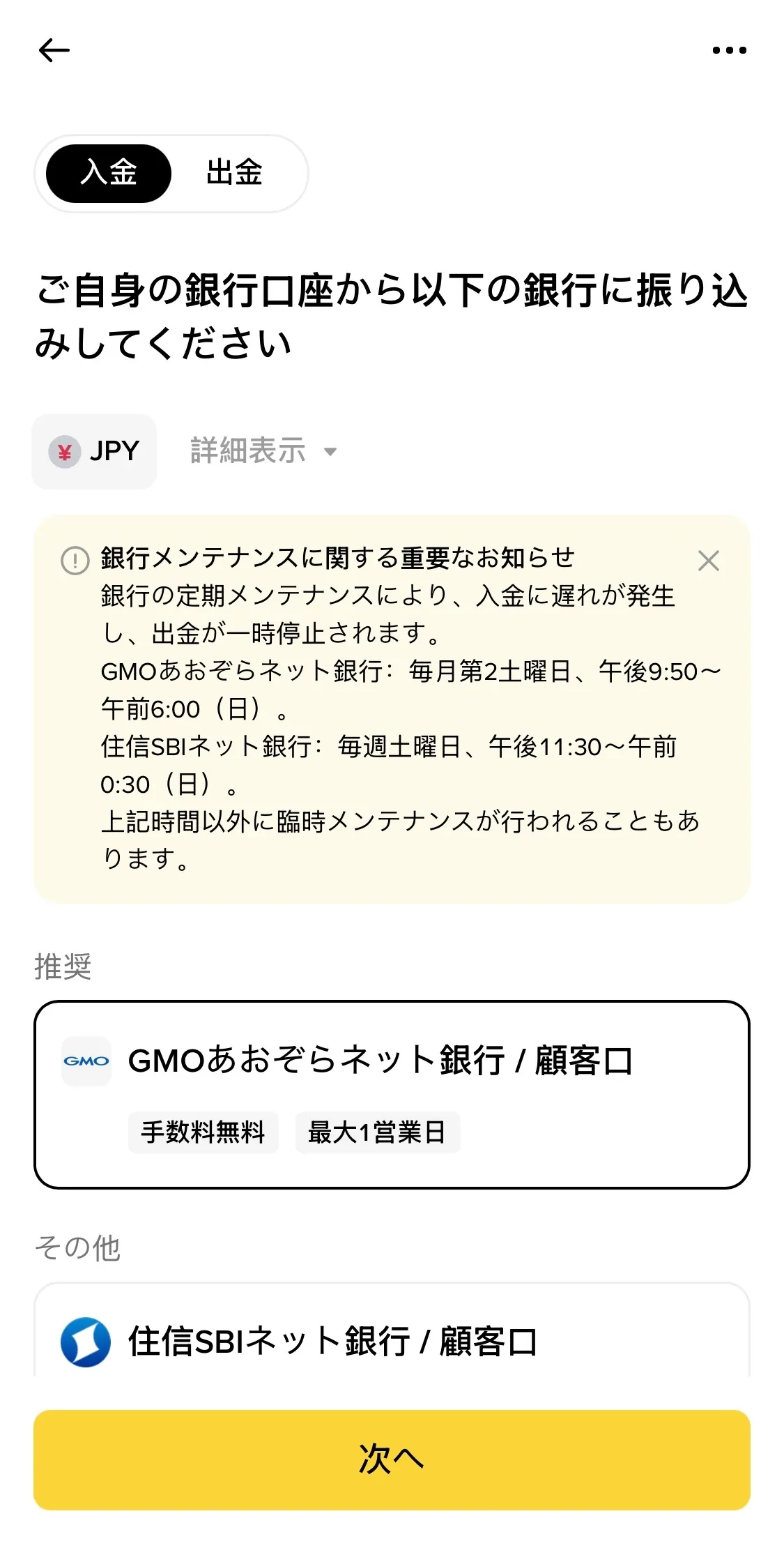Image resolution: width=784 pixels, height=1548 pixels.
Task: Switch to the 出金 tab
Action: (x=234, y=174)
